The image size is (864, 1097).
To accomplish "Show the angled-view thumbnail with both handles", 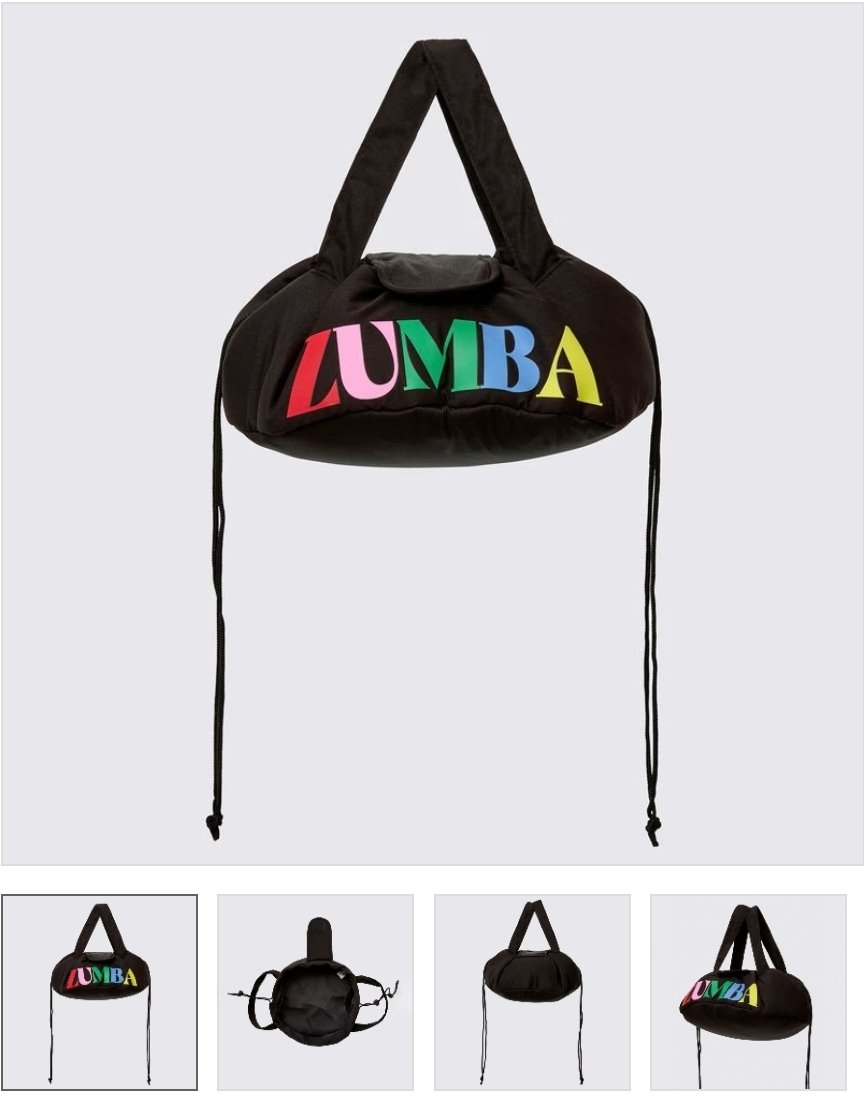I will pos(747,992).
